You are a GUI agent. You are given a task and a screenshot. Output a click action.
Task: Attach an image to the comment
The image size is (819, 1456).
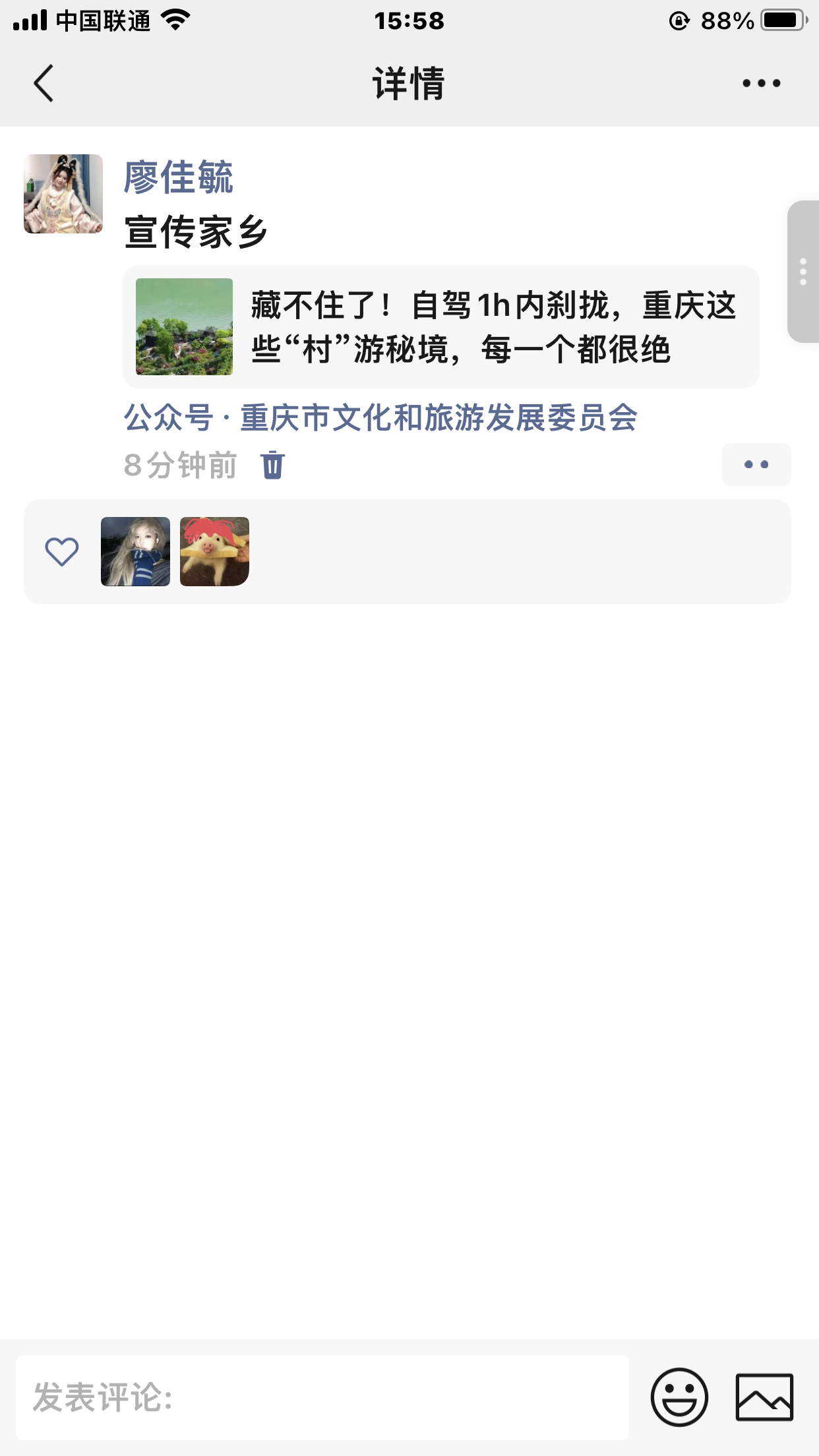tap(764, 1397)
